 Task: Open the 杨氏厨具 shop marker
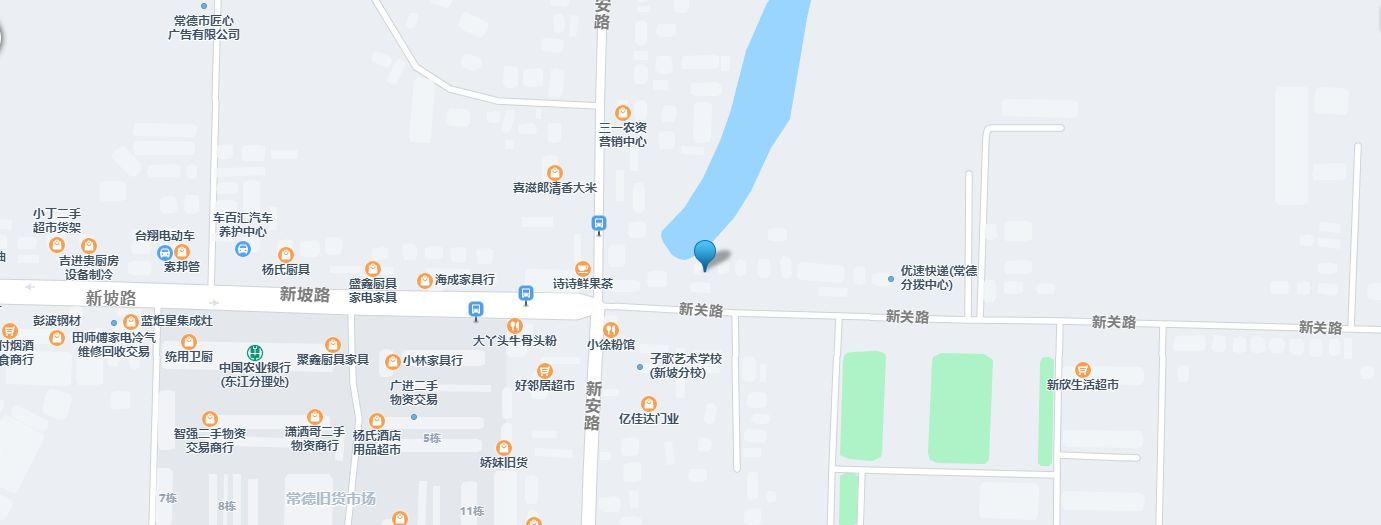[x=286, y=255]
